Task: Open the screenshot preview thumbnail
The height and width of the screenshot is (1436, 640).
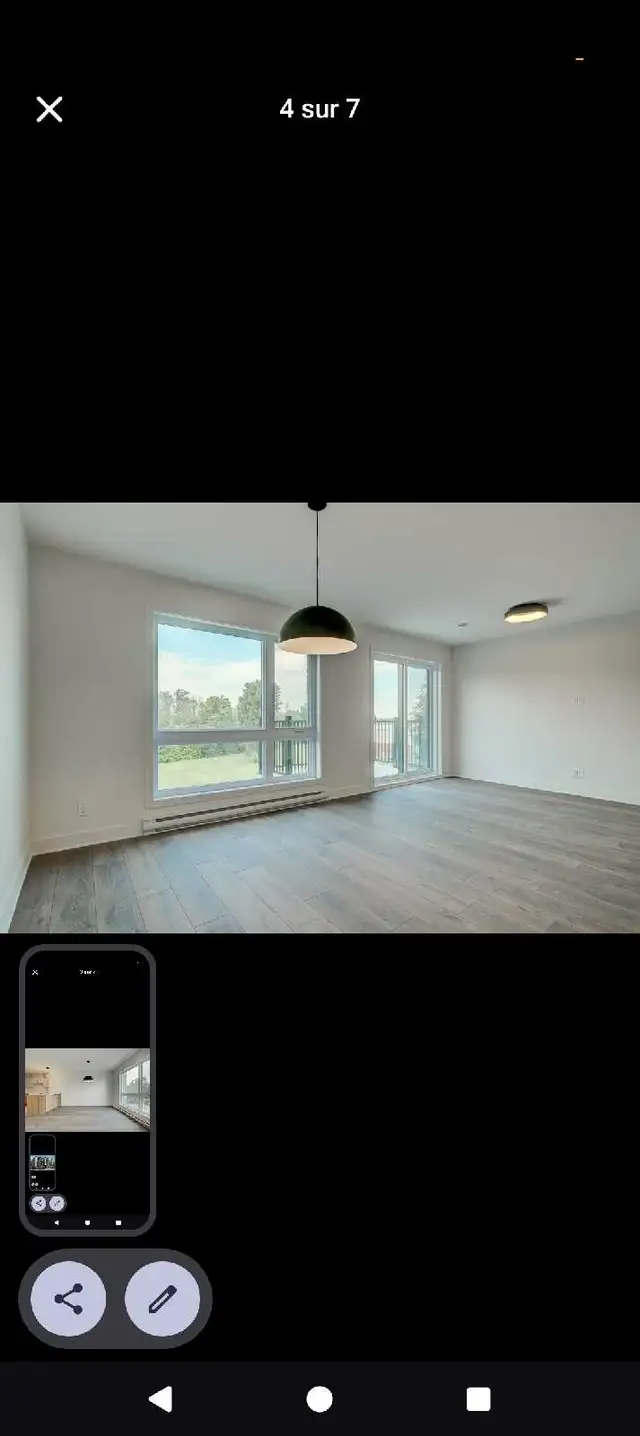Action: [87, 1090]
